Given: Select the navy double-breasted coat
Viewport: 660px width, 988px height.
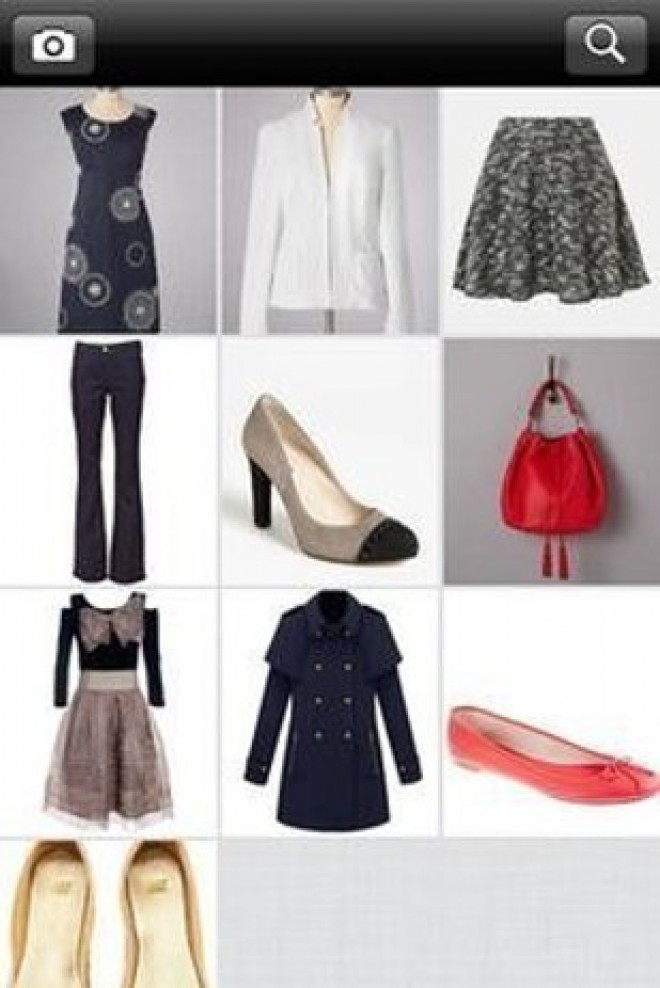Looking at the screenshot, I should point(329,712).
